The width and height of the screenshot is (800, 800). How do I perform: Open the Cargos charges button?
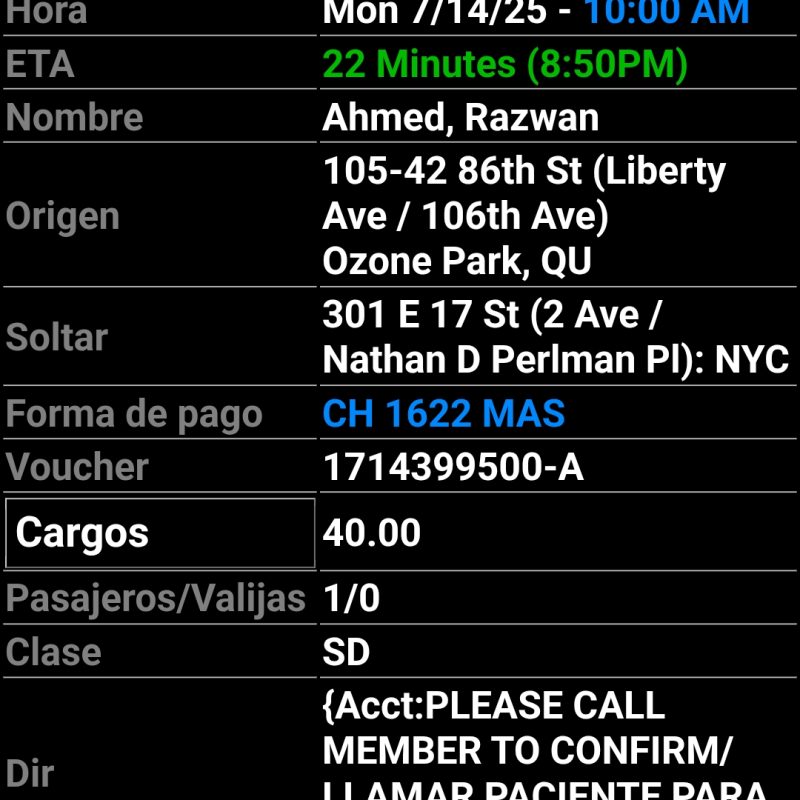pyautogui.click(x=160, y=533)
